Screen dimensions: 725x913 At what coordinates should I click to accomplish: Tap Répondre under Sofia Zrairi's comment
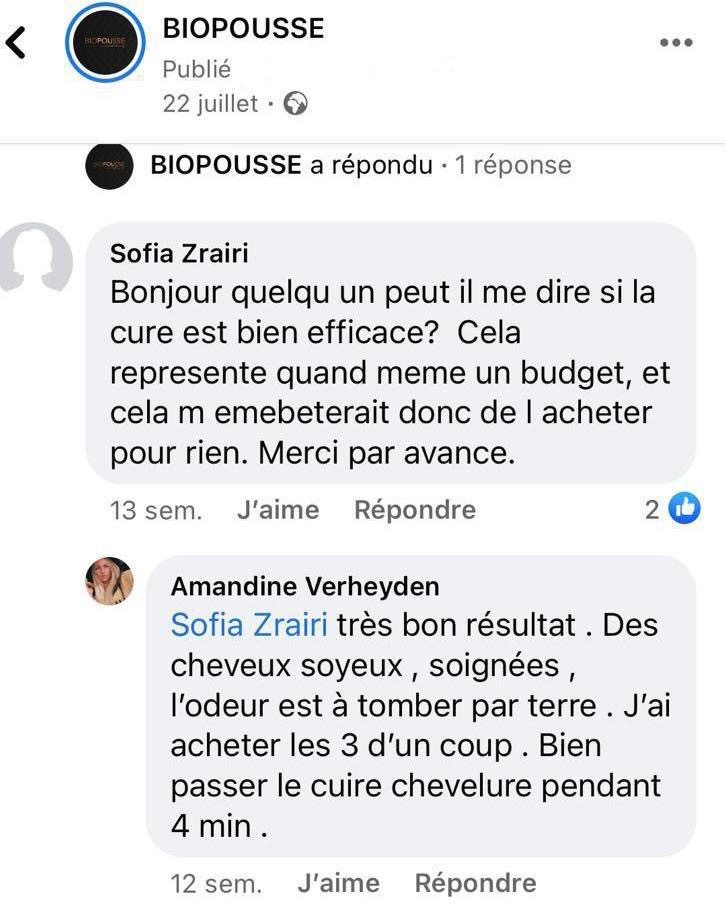415,510
